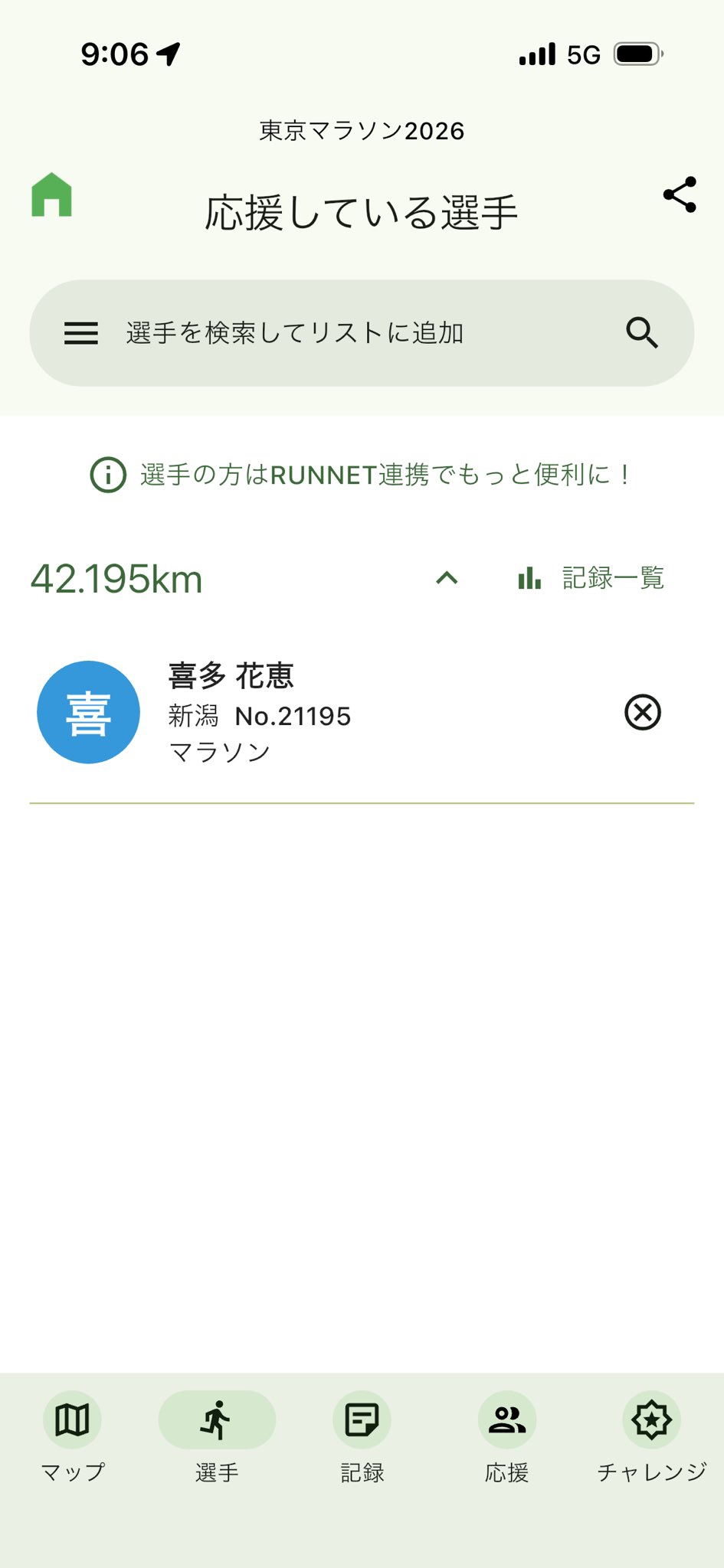The width and height of the screenshot is (724, 1568).
Task: Open the 応援 tab
Action: pos(506,1436)
